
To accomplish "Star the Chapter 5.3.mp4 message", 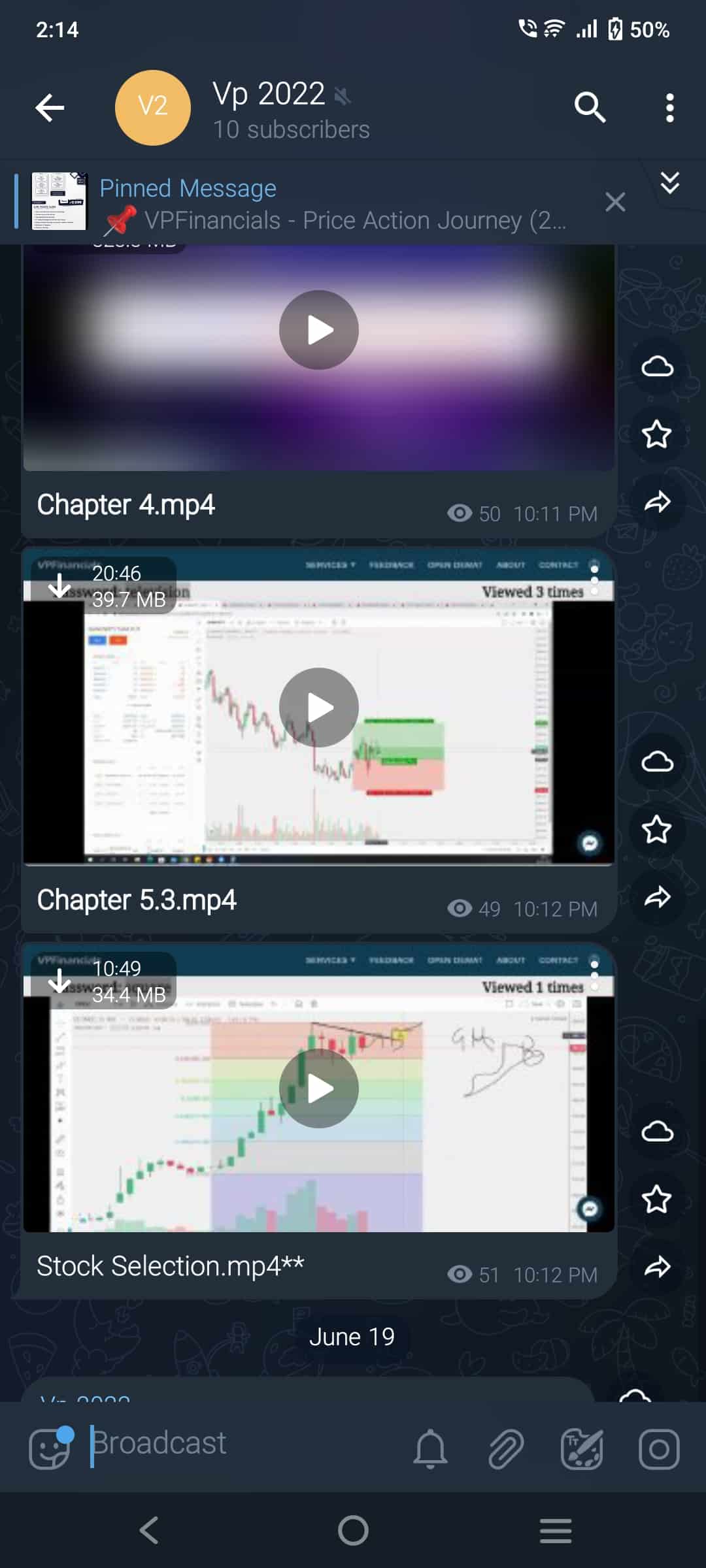I will point(657,830).
